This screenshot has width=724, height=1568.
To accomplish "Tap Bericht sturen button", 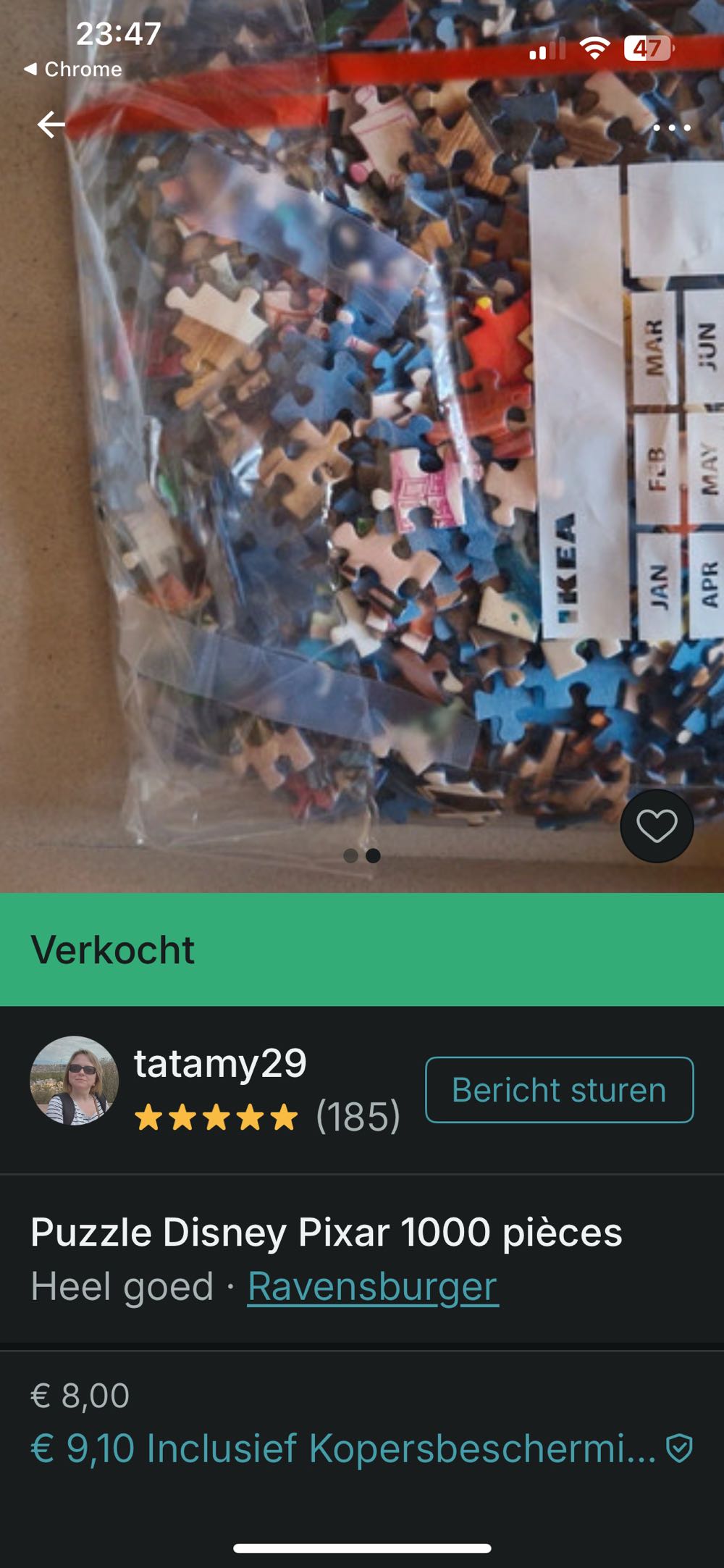I will click(559, 1090).
